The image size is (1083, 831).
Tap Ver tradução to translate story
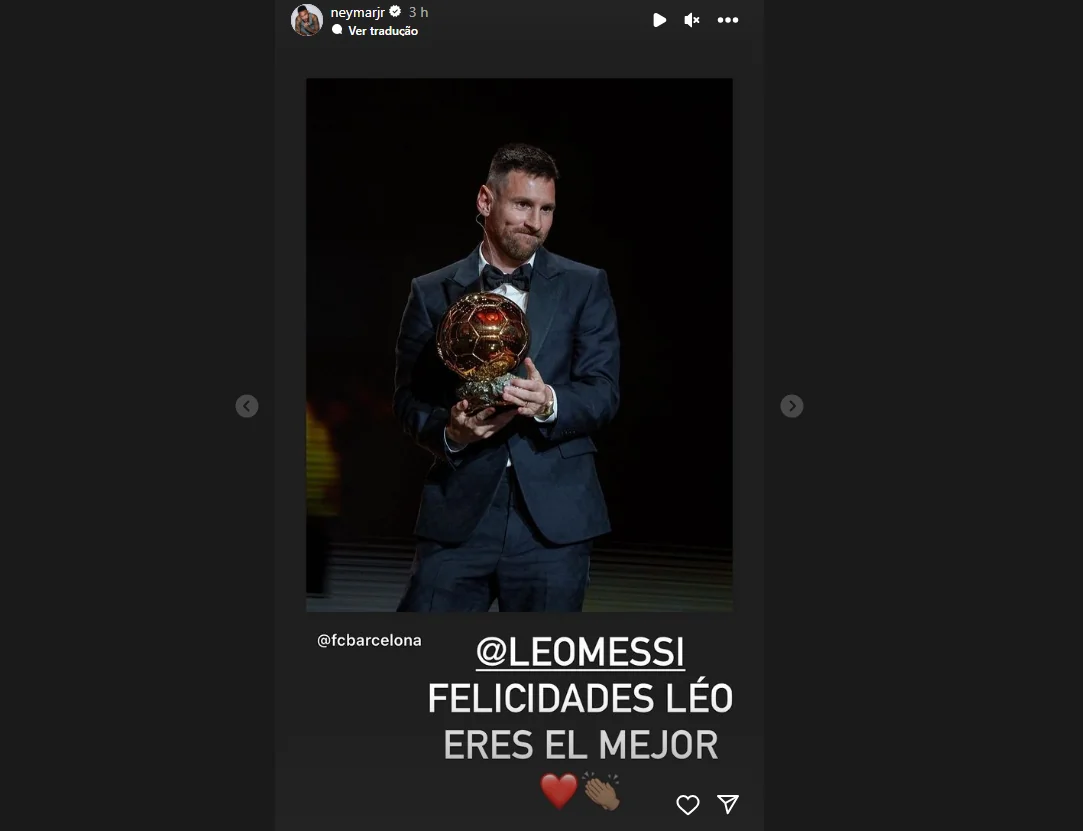coord(382,31)
